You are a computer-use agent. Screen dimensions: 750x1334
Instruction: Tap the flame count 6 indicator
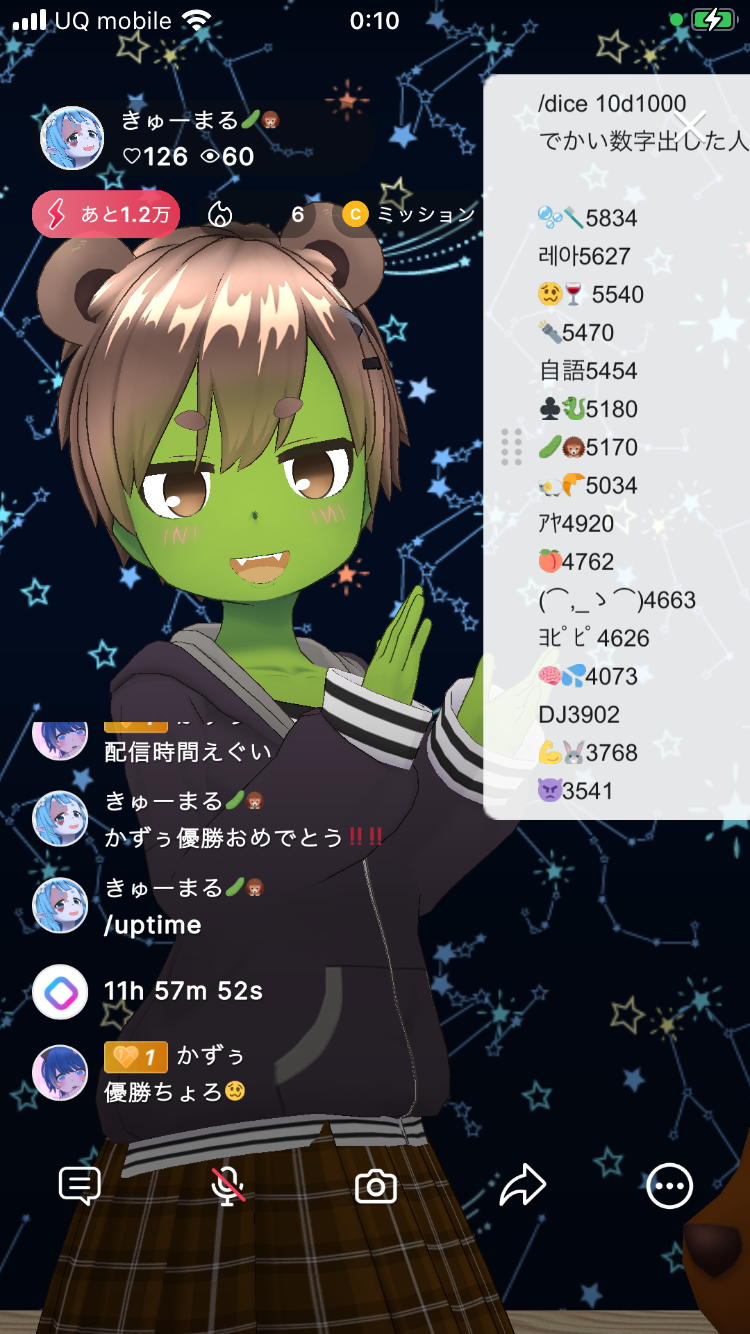point(258,214)
